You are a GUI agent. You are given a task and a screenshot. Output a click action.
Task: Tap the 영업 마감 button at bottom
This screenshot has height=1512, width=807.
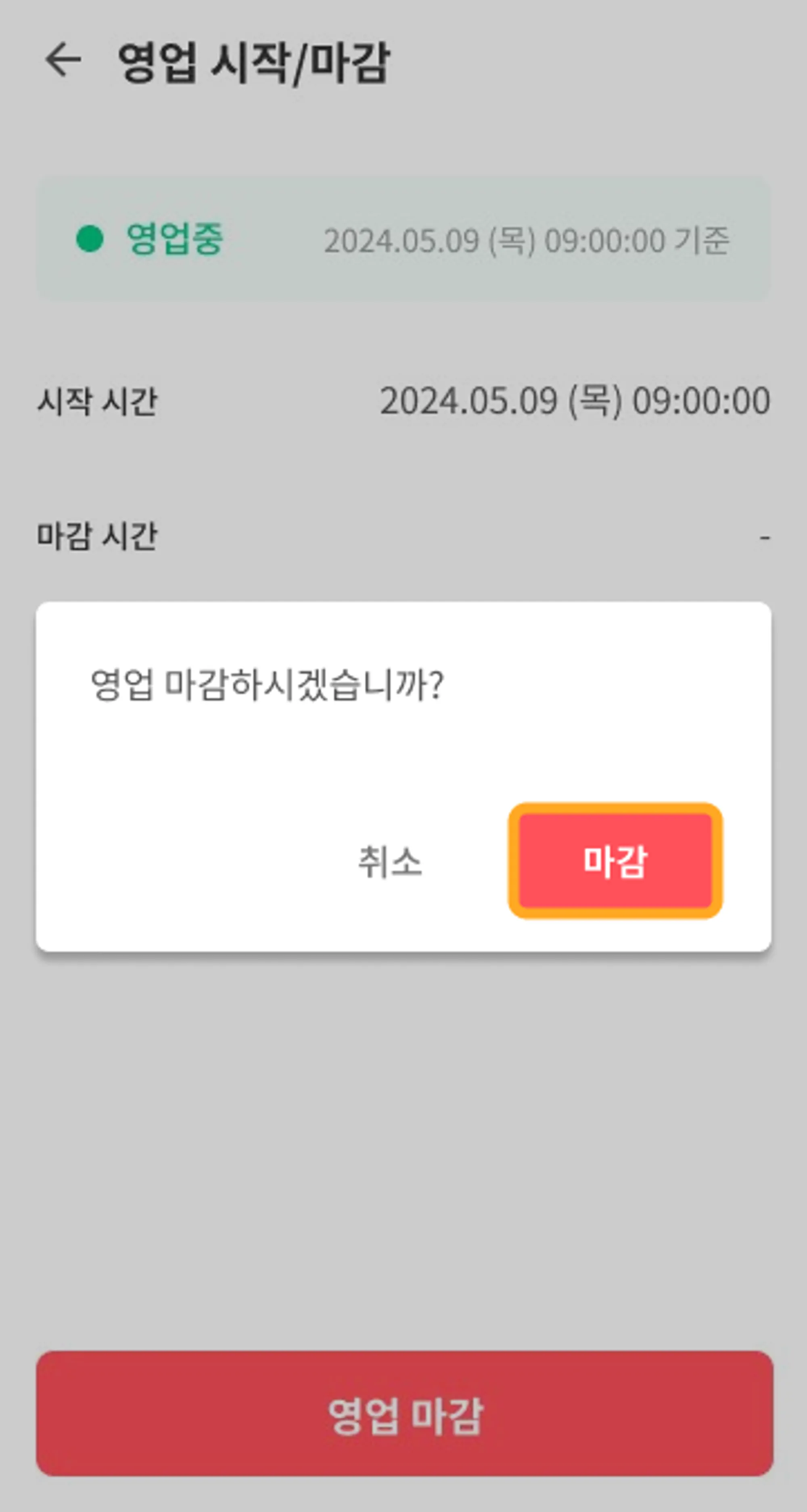coord(404,1414)
